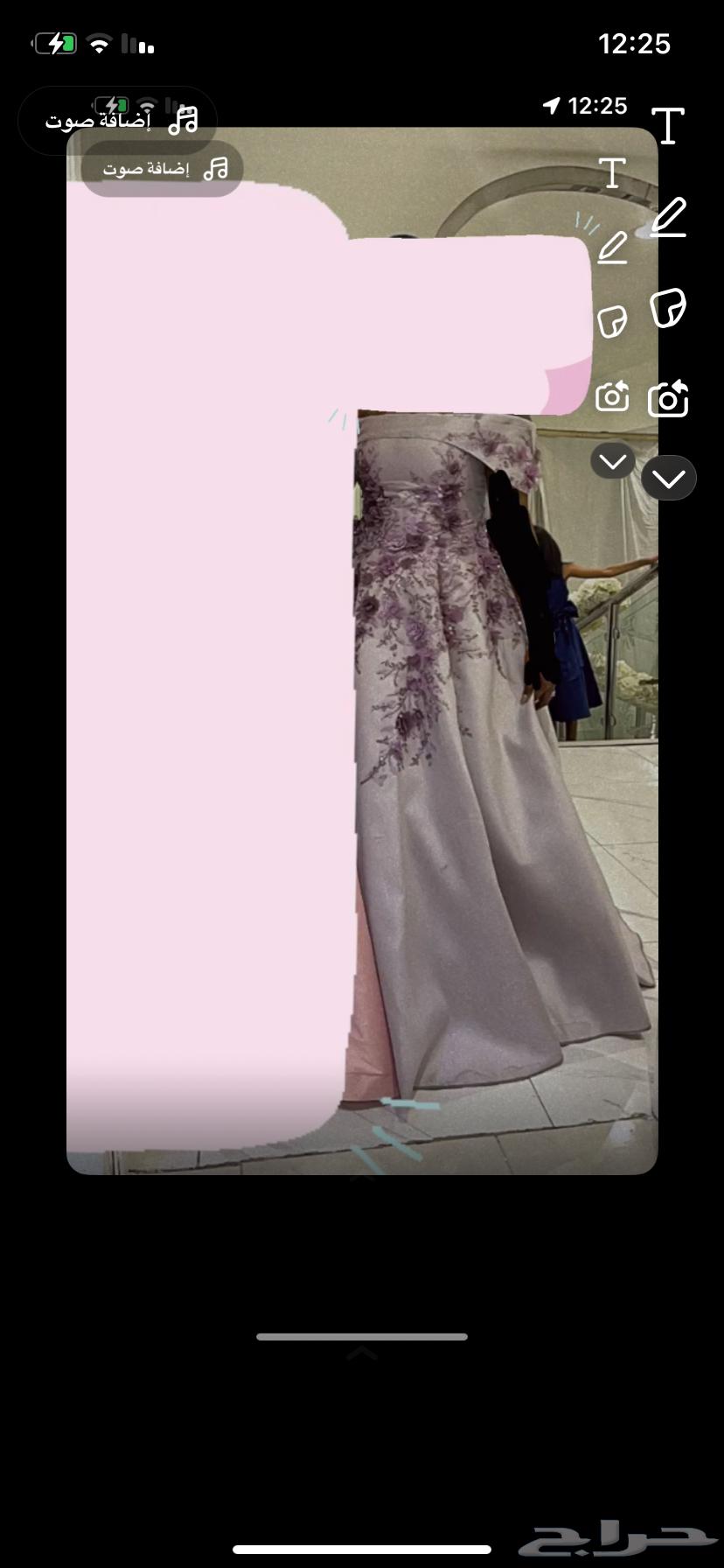Select the pencil drawing tool
This screenshot has height=1568, width=724.
click(669, 218)
